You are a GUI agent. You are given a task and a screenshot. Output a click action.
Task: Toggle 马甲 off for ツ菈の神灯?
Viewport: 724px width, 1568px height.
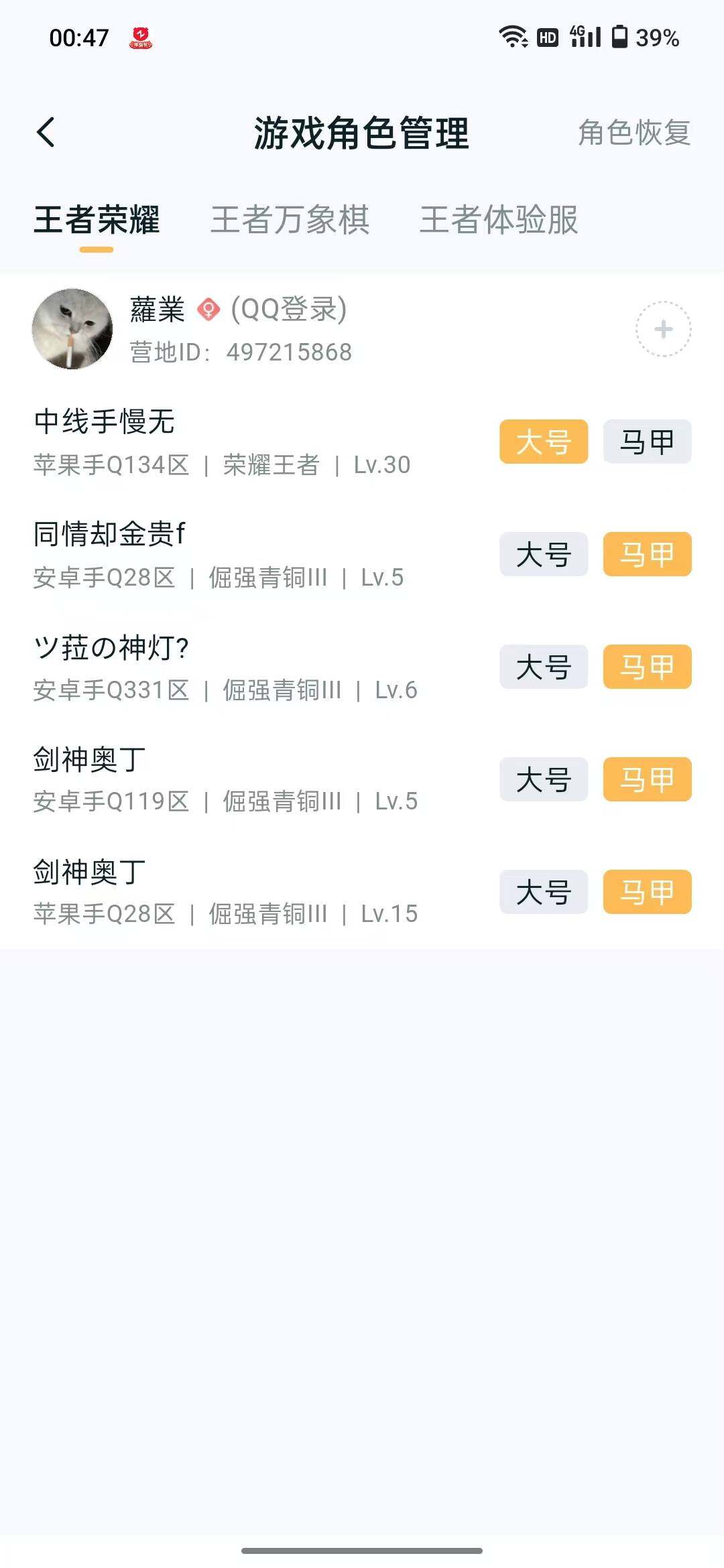647,667
